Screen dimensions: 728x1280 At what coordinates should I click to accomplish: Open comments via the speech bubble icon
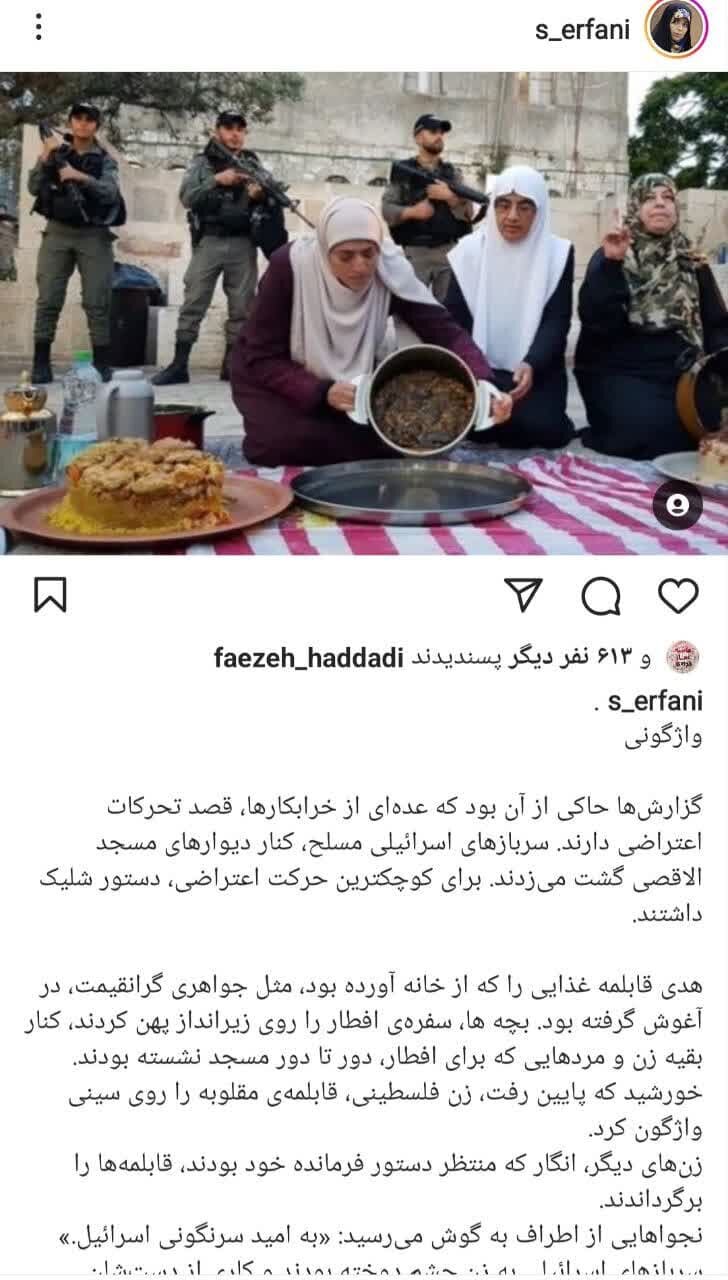[x=599, y=595]
